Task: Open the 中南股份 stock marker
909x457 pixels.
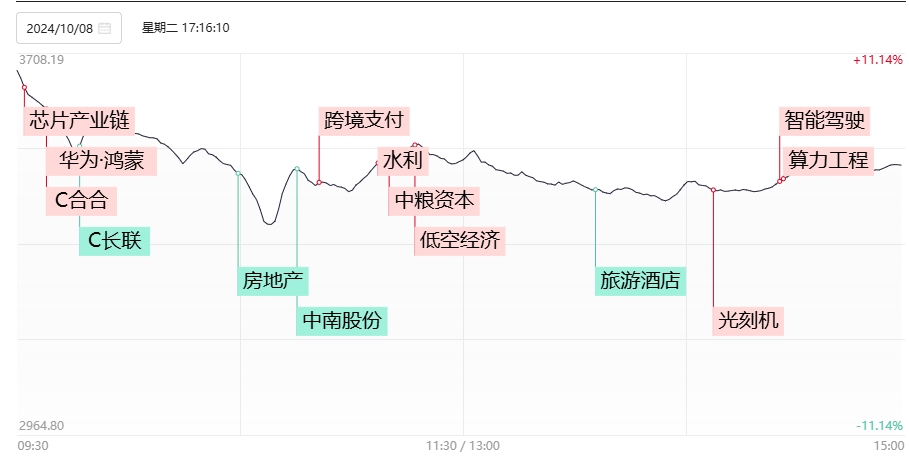Action: [342, 321]
